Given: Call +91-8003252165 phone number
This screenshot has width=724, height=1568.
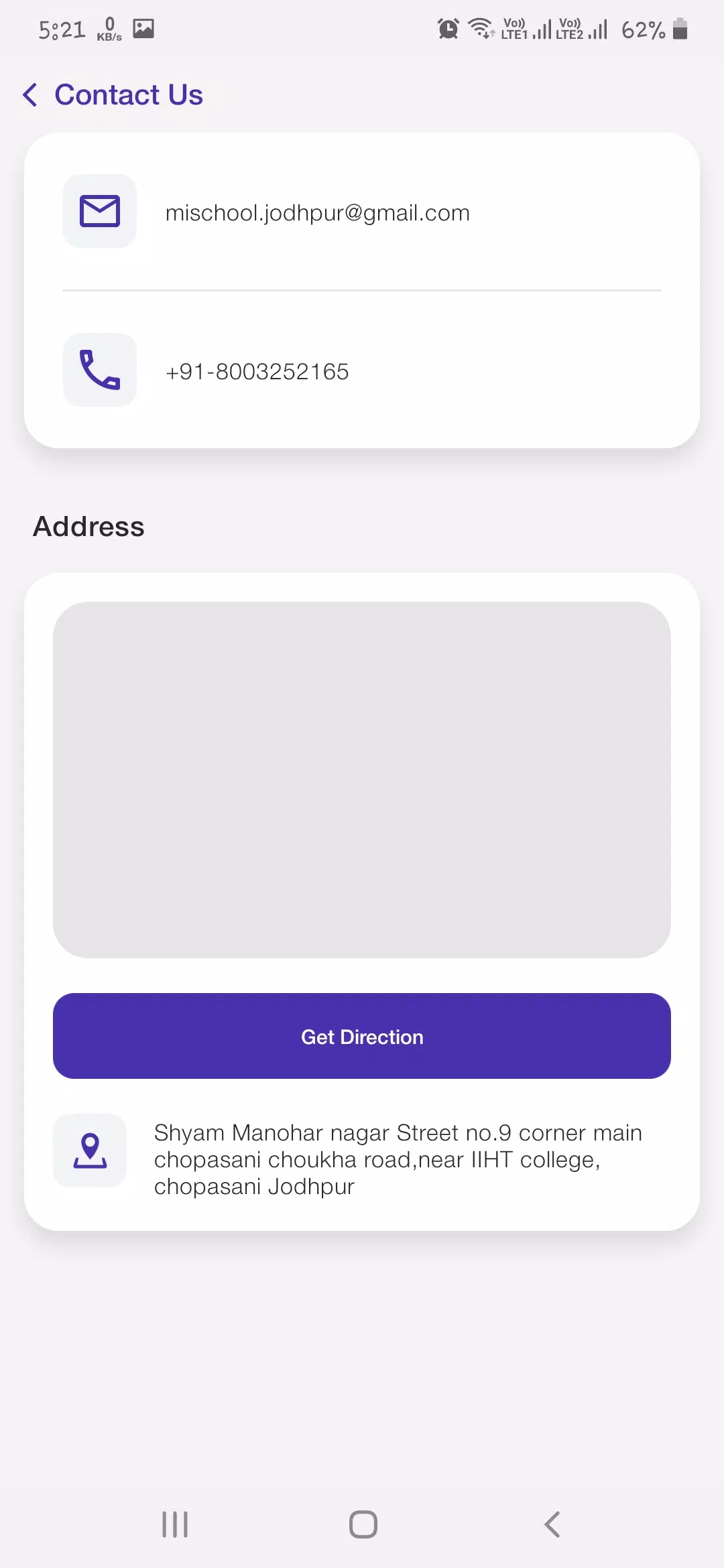Looking at the screenshot, I should (362, 371).
